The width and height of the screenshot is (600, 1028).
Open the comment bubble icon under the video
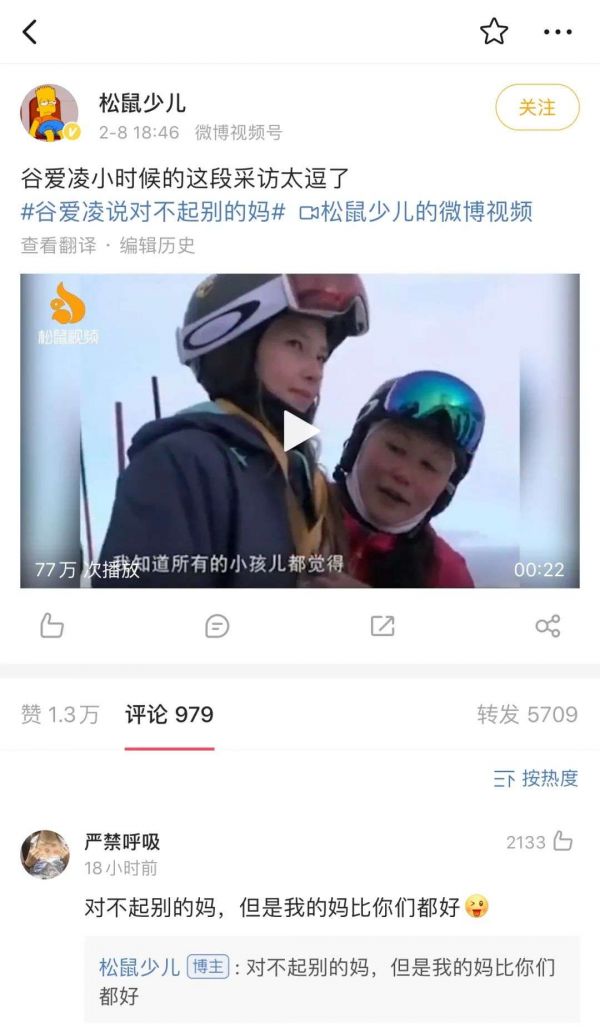click(x=216, y=626)
